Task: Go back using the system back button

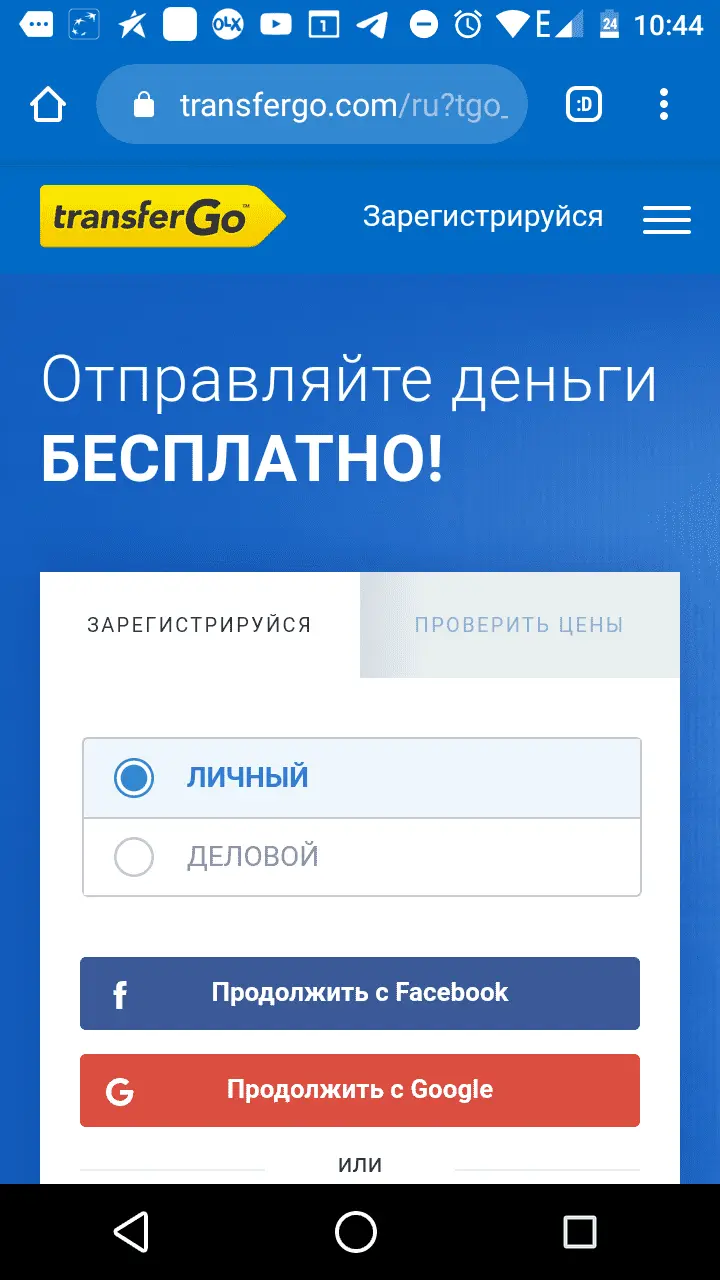Action: pos(131,1232)
